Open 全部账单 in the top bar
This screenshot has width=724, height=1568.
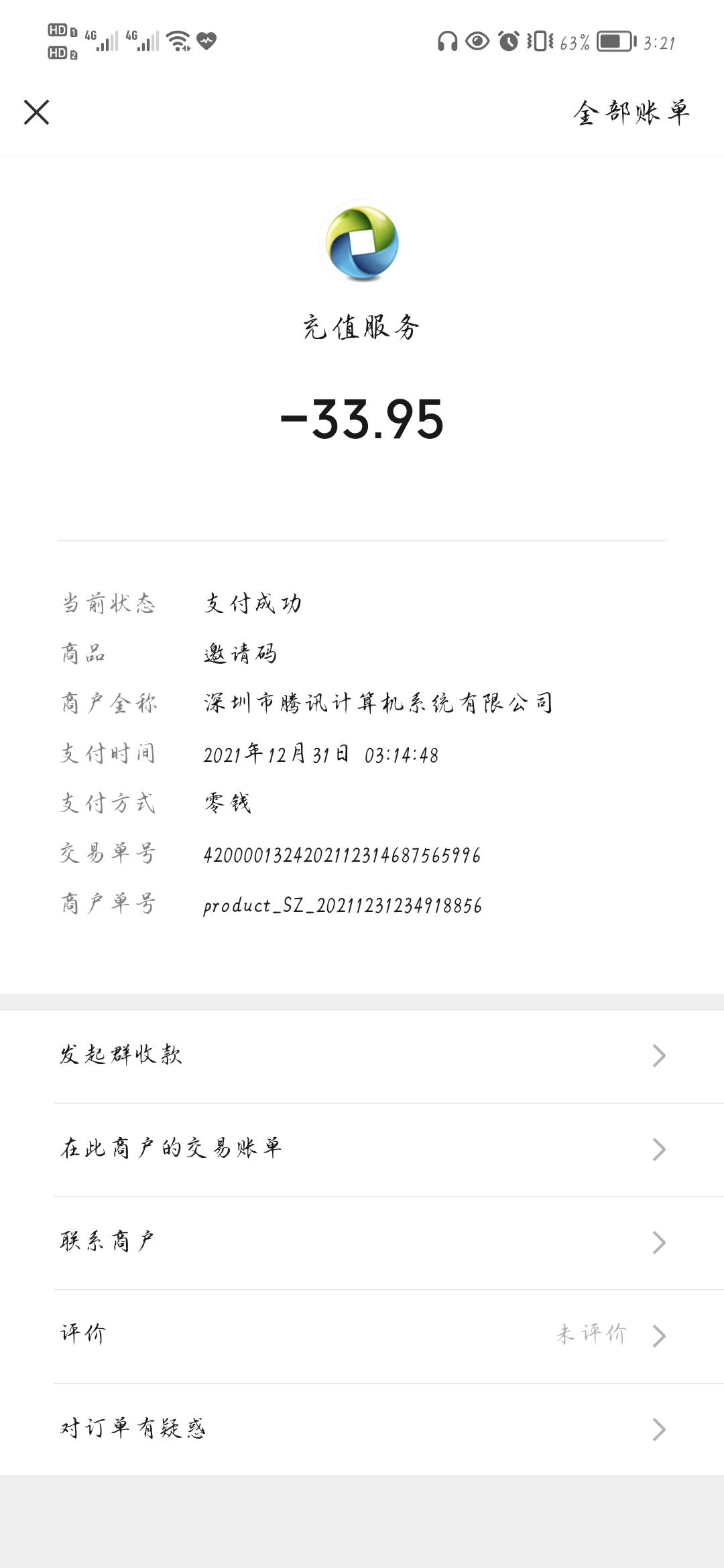coord(631,112)
